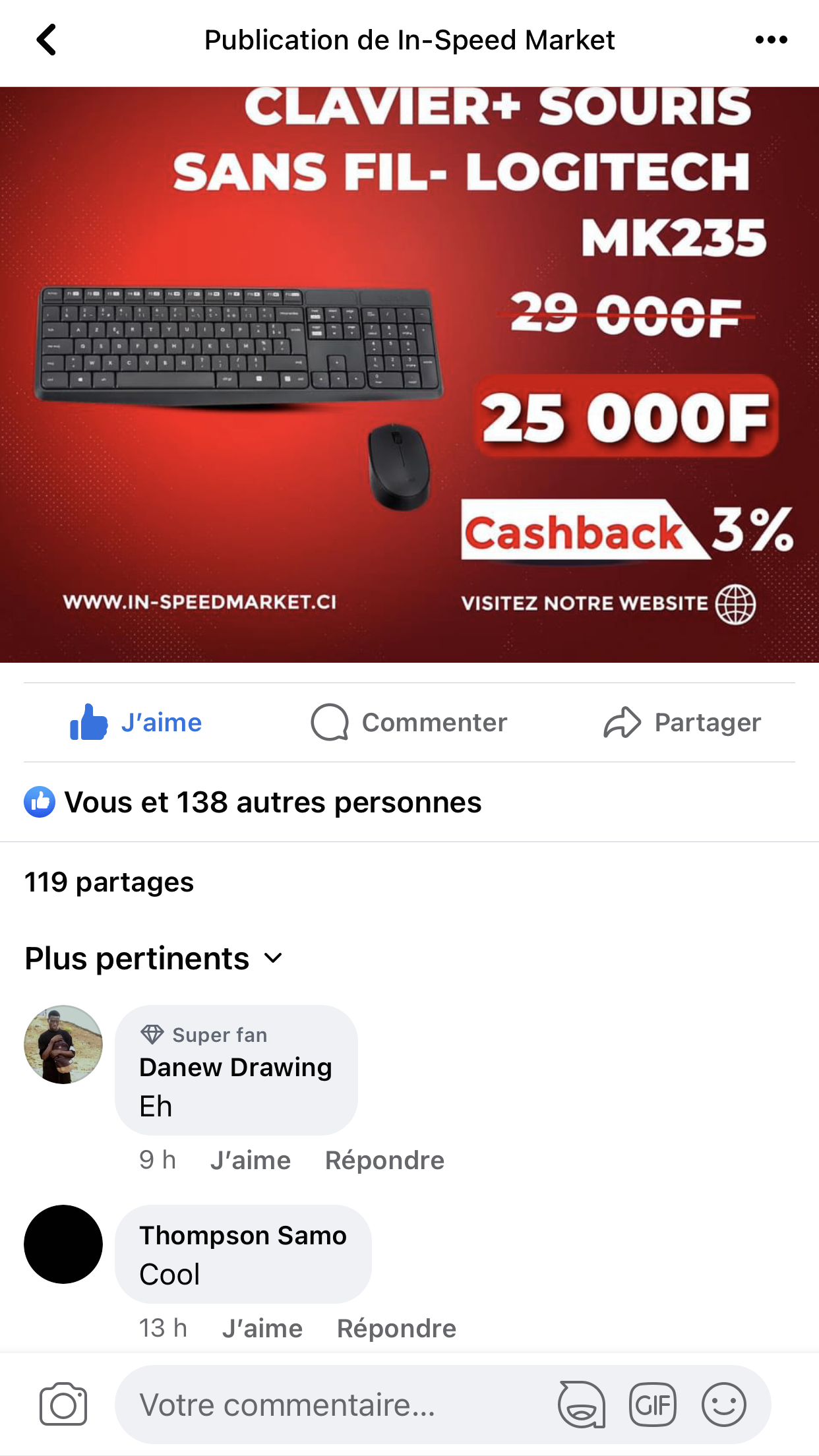The image size is (819, 1456).
Task: Share the post with Partager
Action: click(682, 723)
